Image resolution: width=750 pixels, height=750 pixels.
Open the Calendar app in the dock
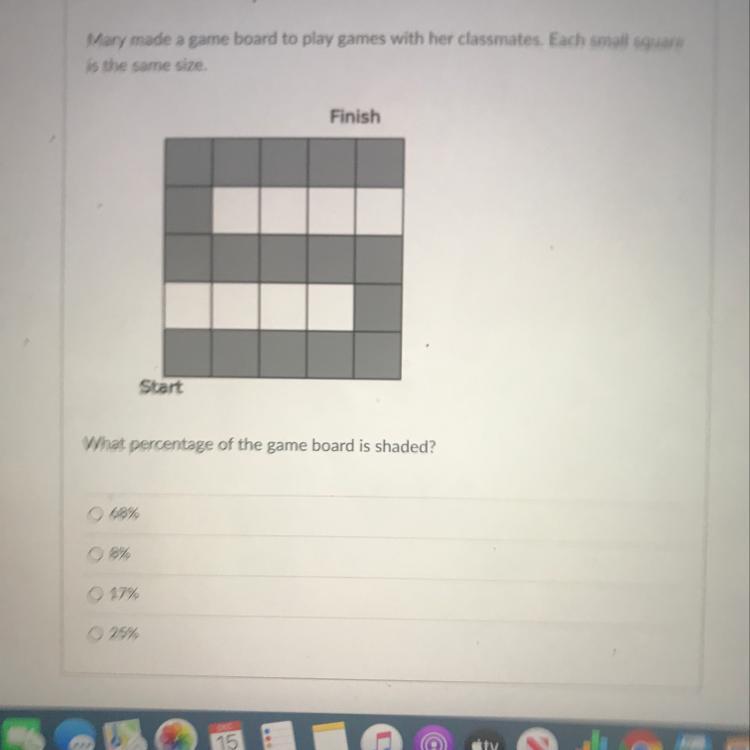click(x=225, y=735)
